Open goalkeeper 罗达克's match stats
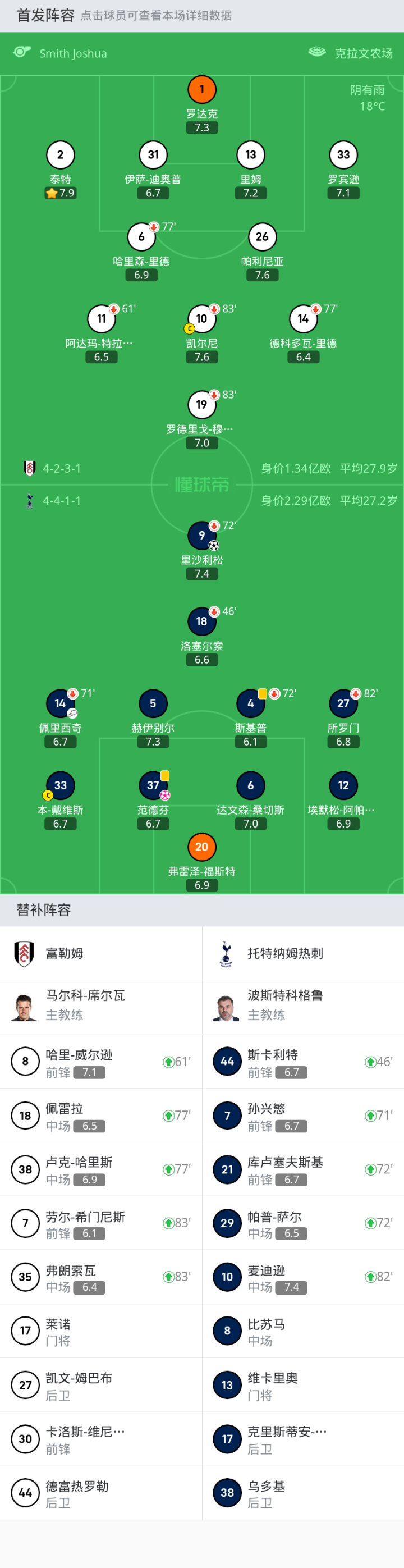This screenshot has width=404, height=1568. coord(201,90)
